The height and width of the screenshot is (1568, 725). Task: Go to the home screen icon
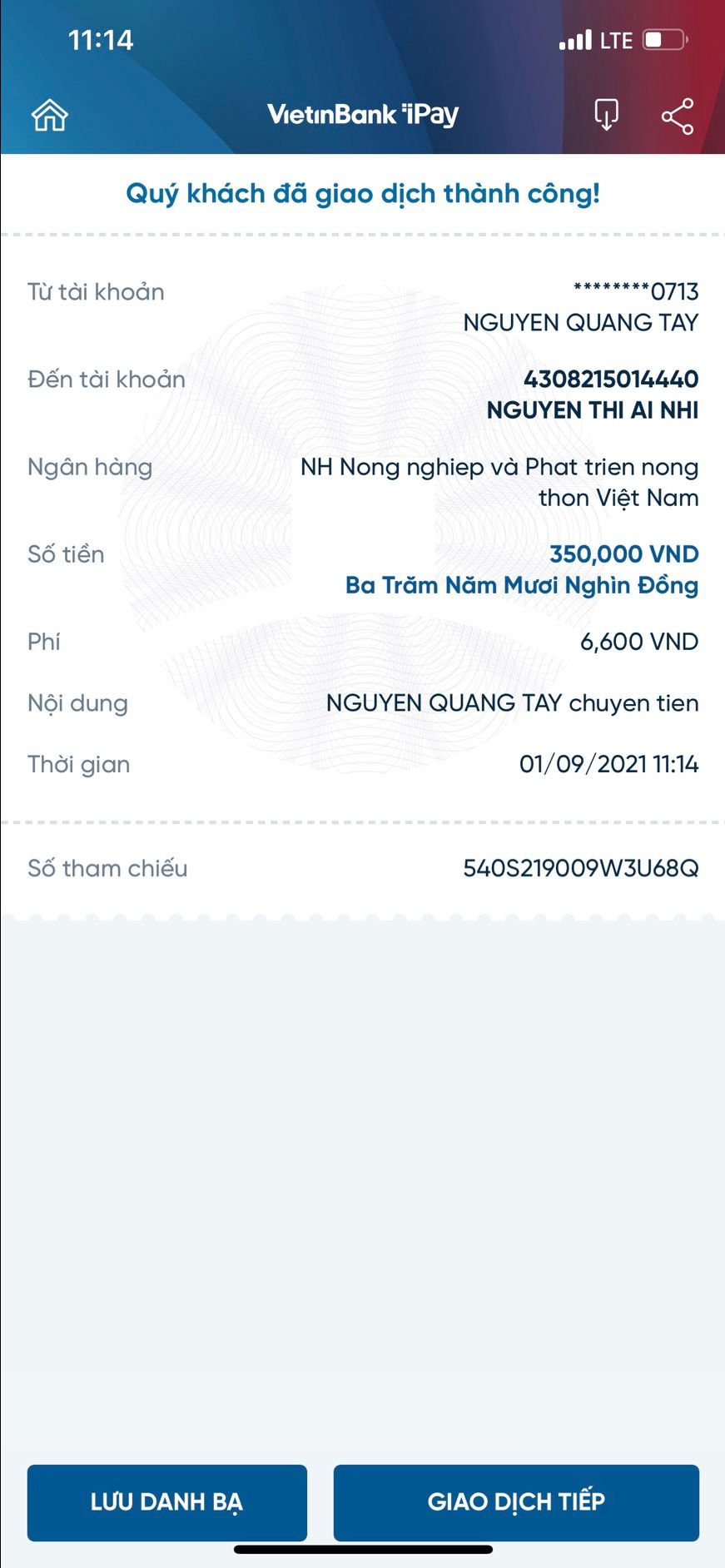point(50,115)
